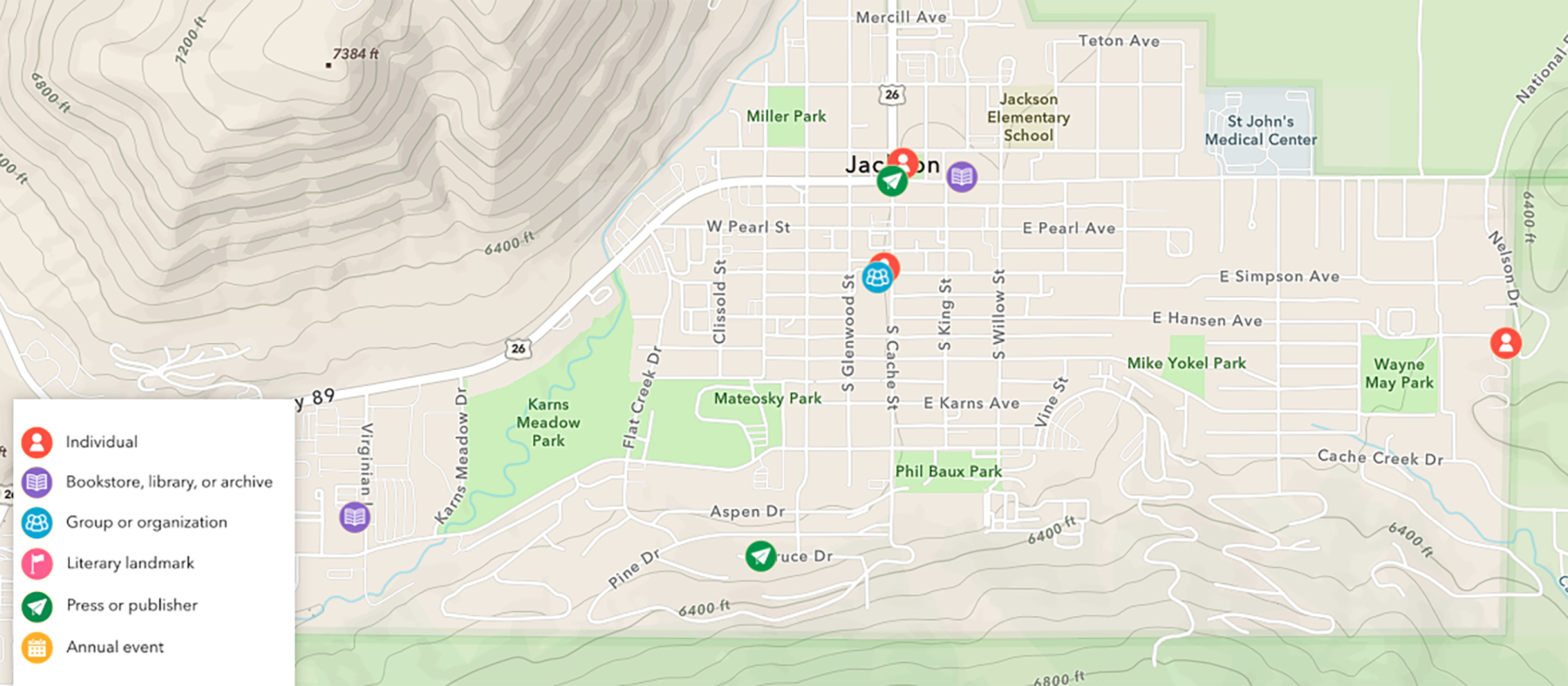Image resolution: width=1568 pixels, height=686 pixels.
Task: Tap the red individual marker over Jackson label
Action: [x=906, y=158]
